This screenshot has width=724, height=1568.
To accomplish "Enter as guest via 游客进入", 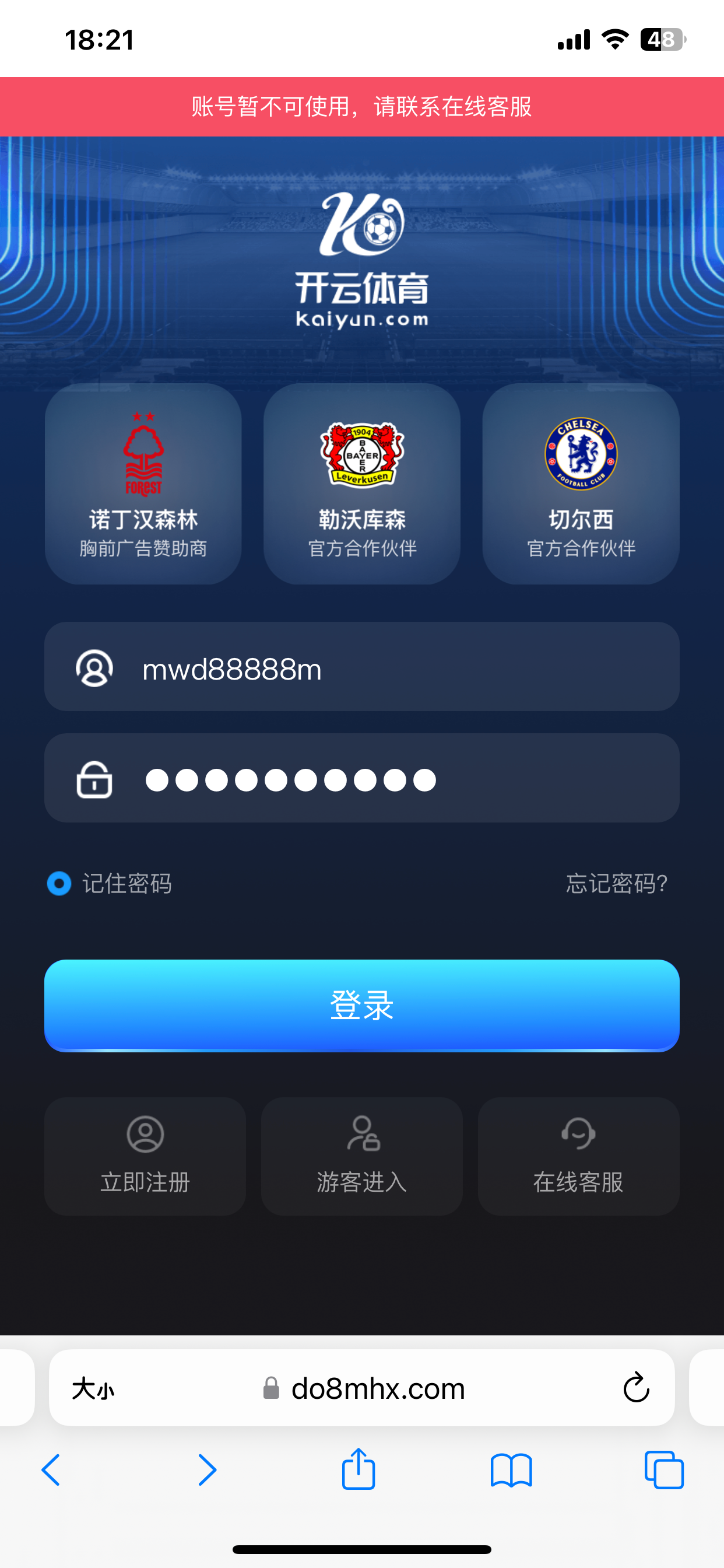I will click(x=361, y=1156).
